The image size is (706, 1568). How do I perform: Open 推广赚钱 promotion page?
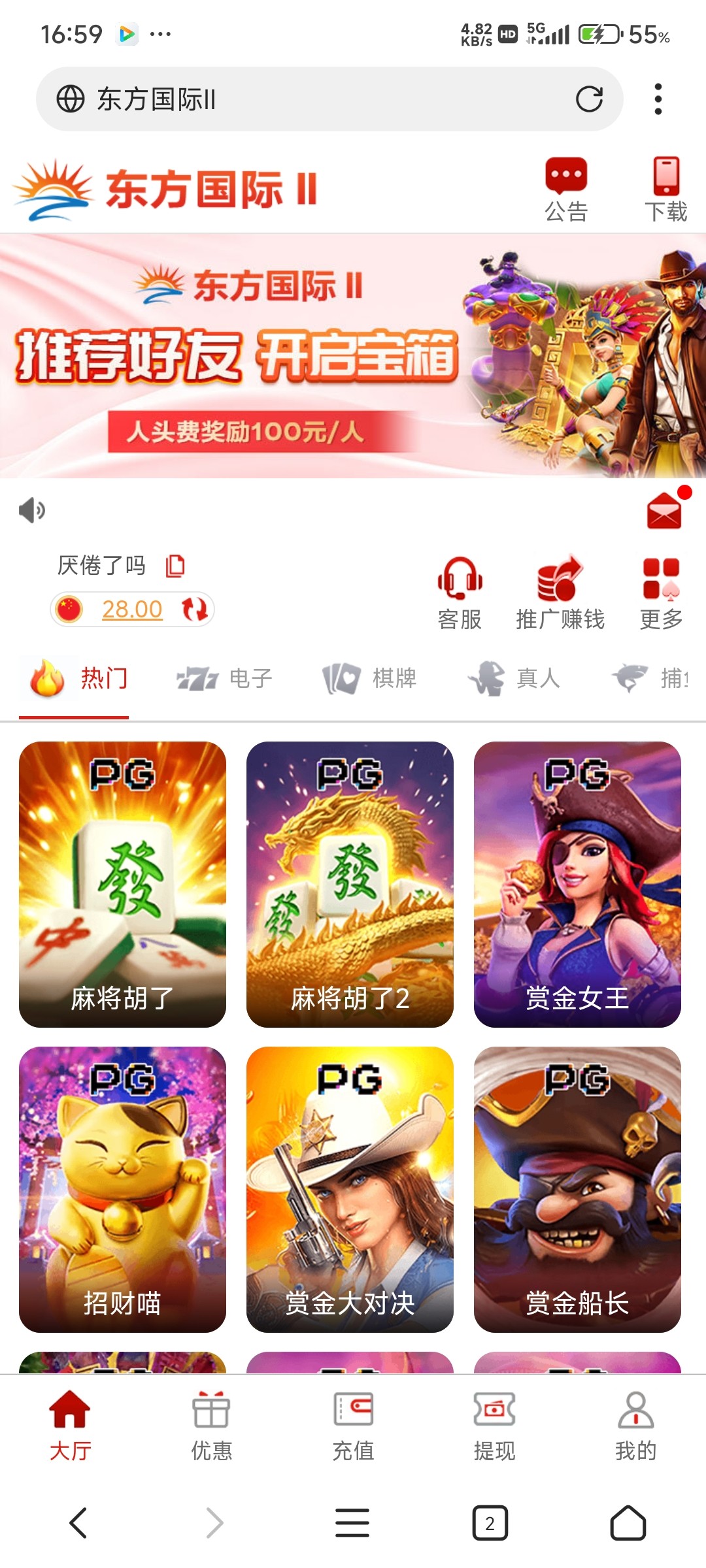coord(560,592)
